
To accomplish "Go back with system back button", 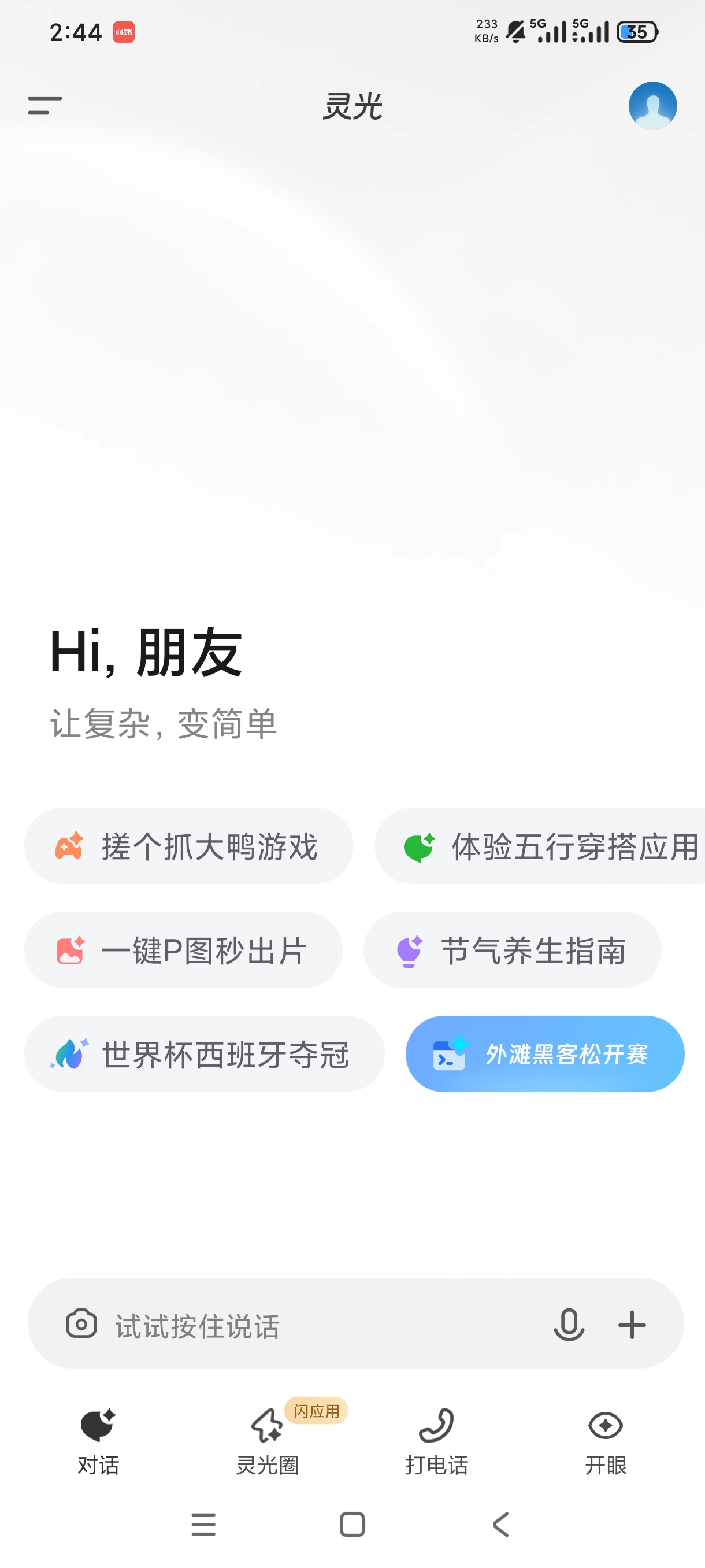I will click(500, 1525).
